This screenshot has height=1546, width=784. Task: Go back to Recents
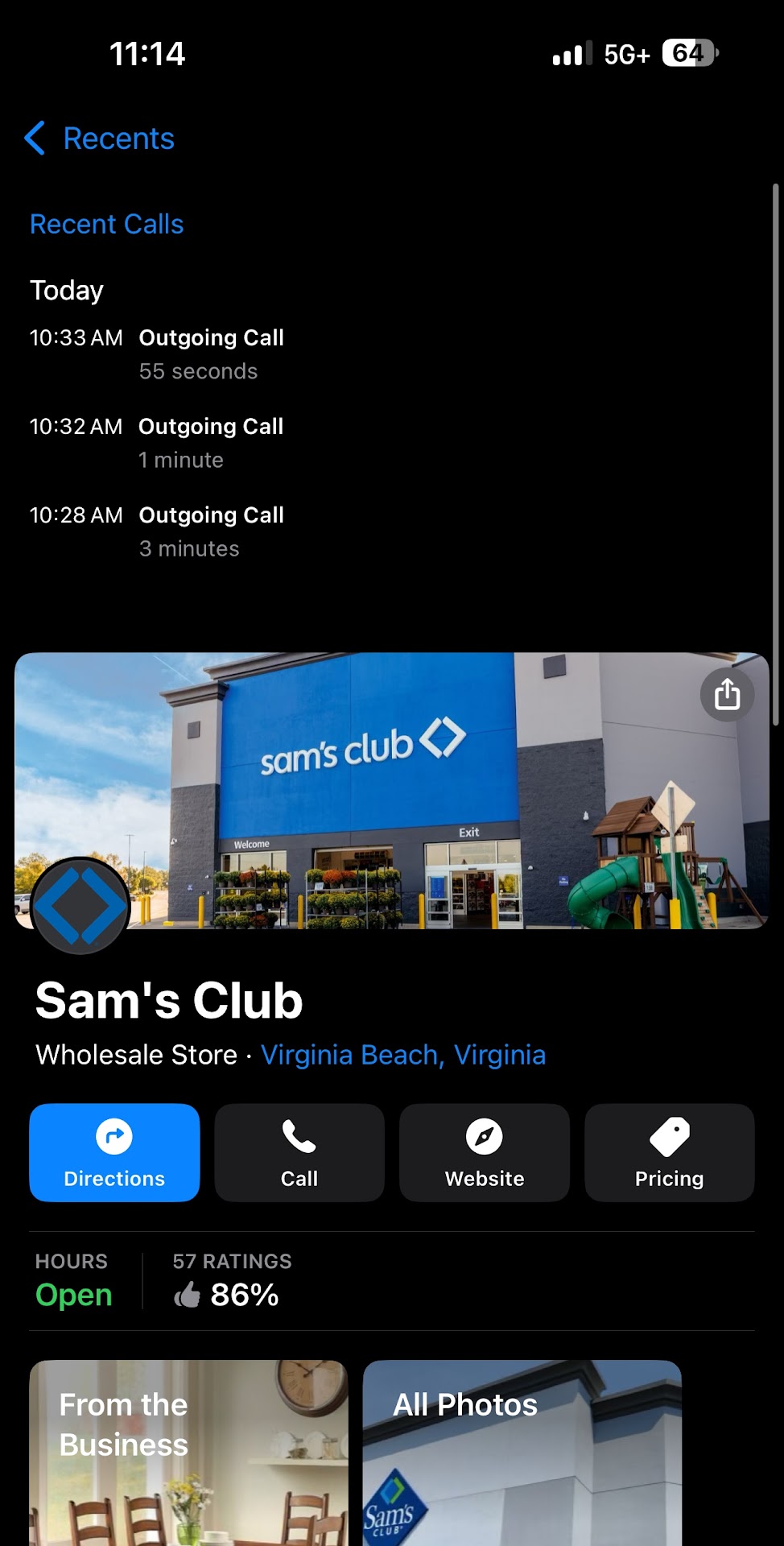click(101, 138)
